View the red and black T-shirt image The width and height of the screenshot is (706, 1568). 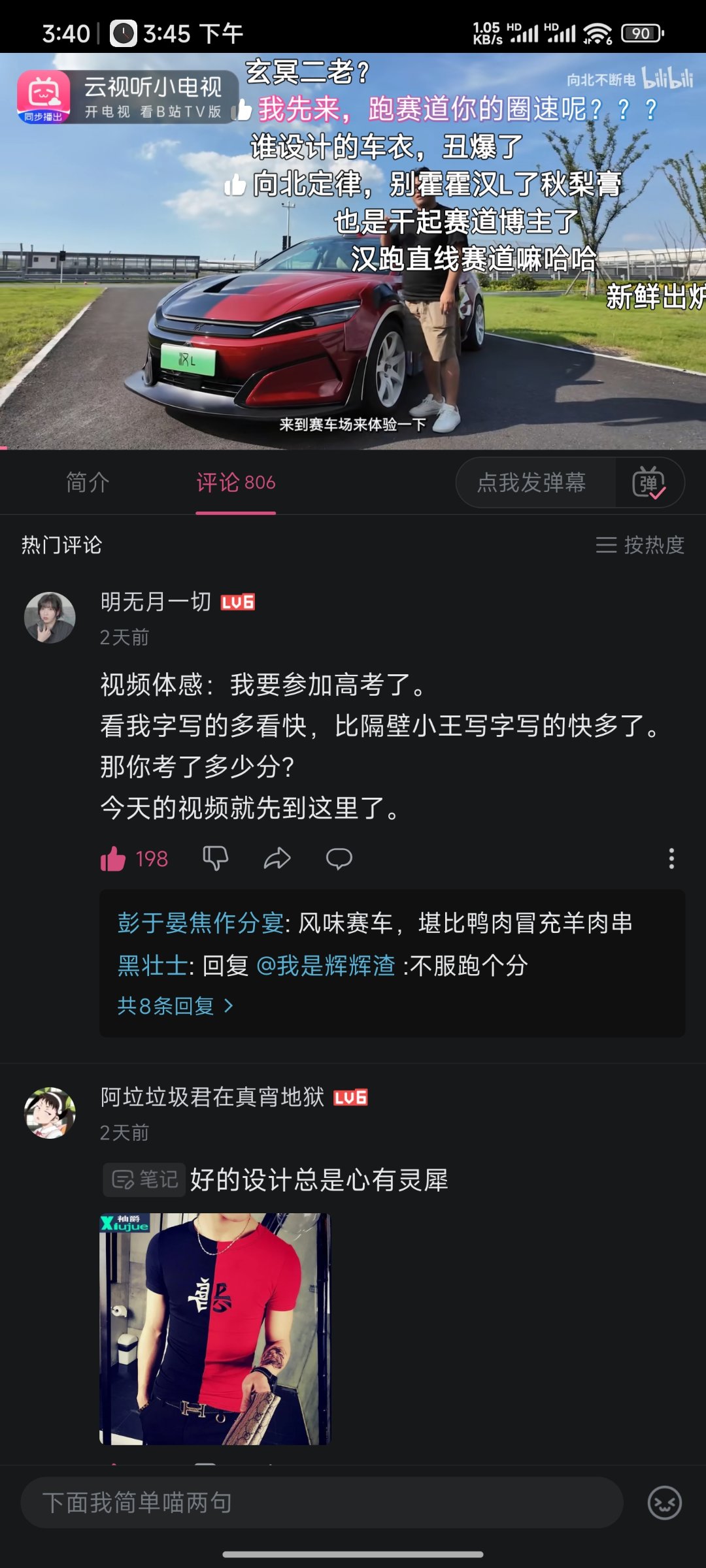click(215, 1329)
